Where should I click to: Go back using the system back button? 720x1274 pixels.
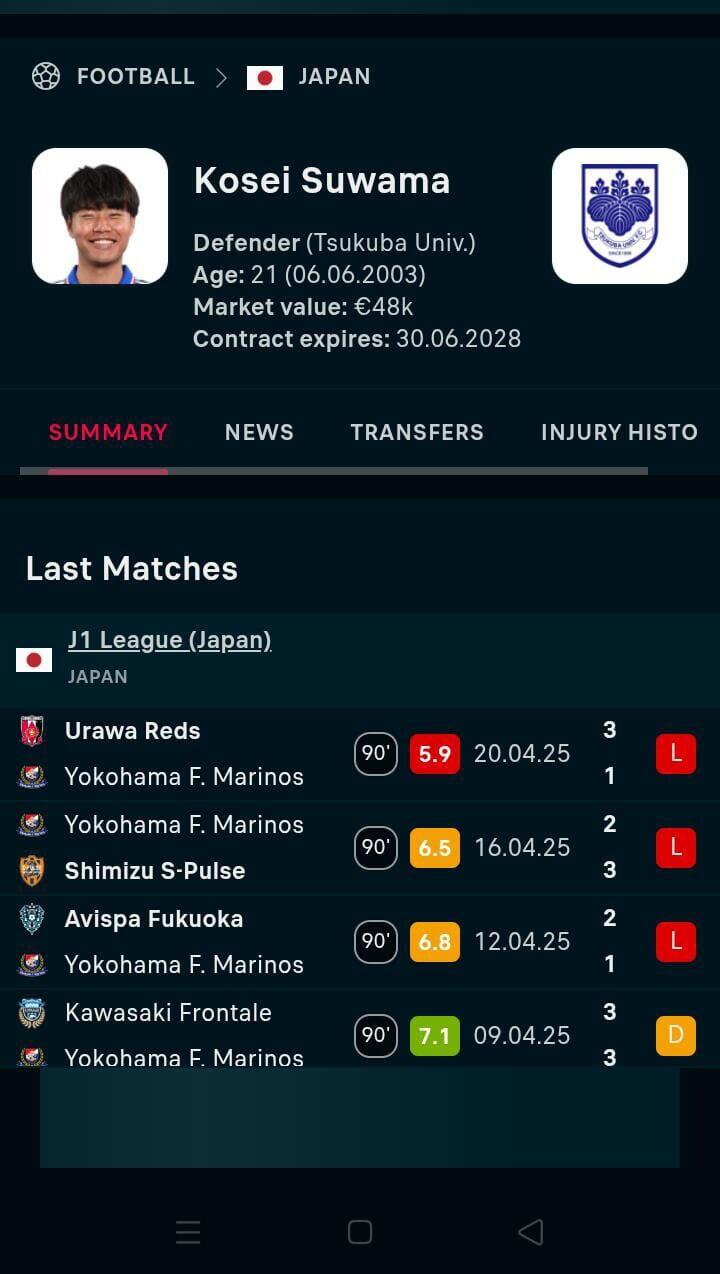(531, 1232)
